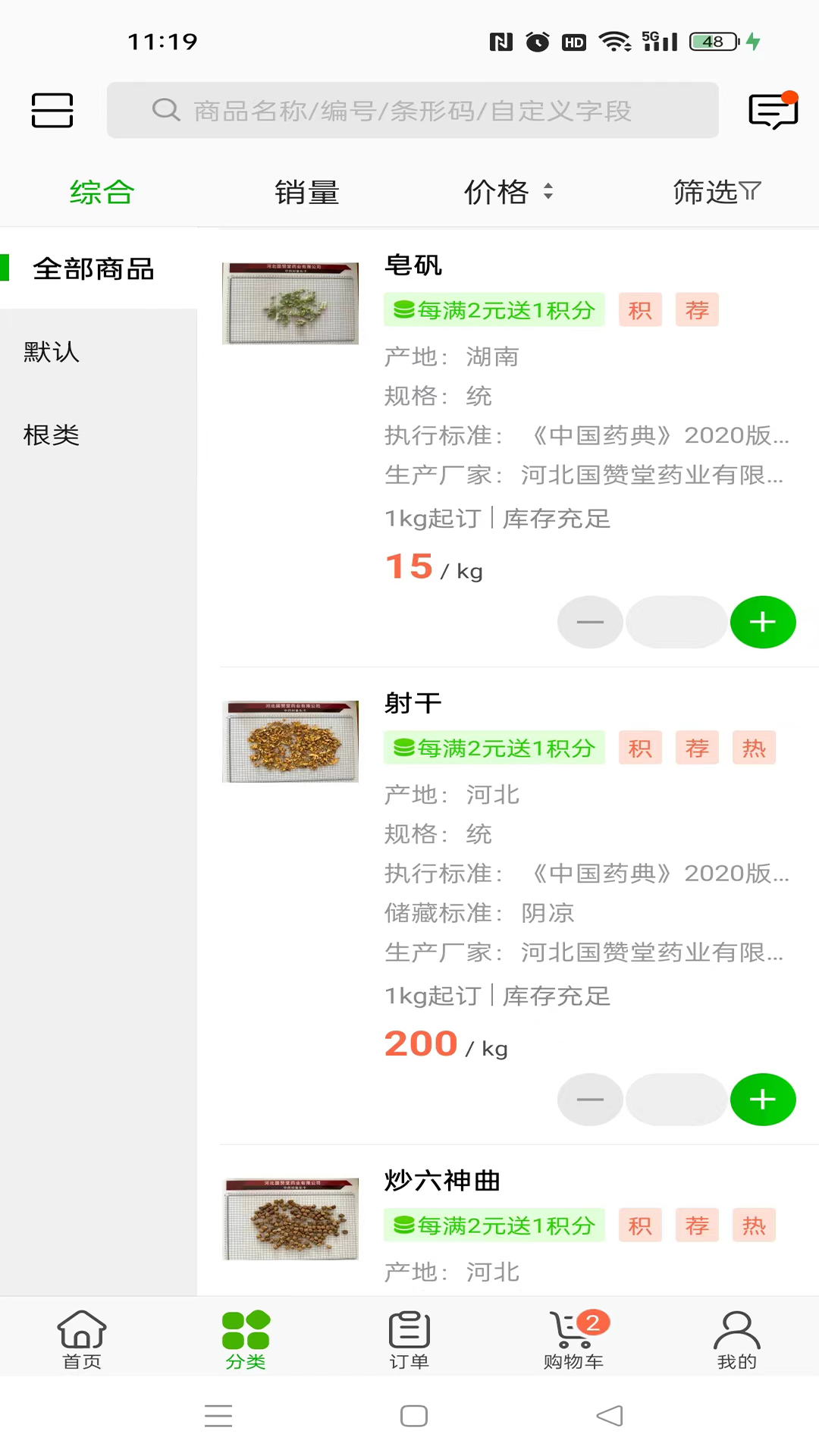Open the 价格 price sort dropdown
This screenshot has width=819, height=1456.
[507, 192]
